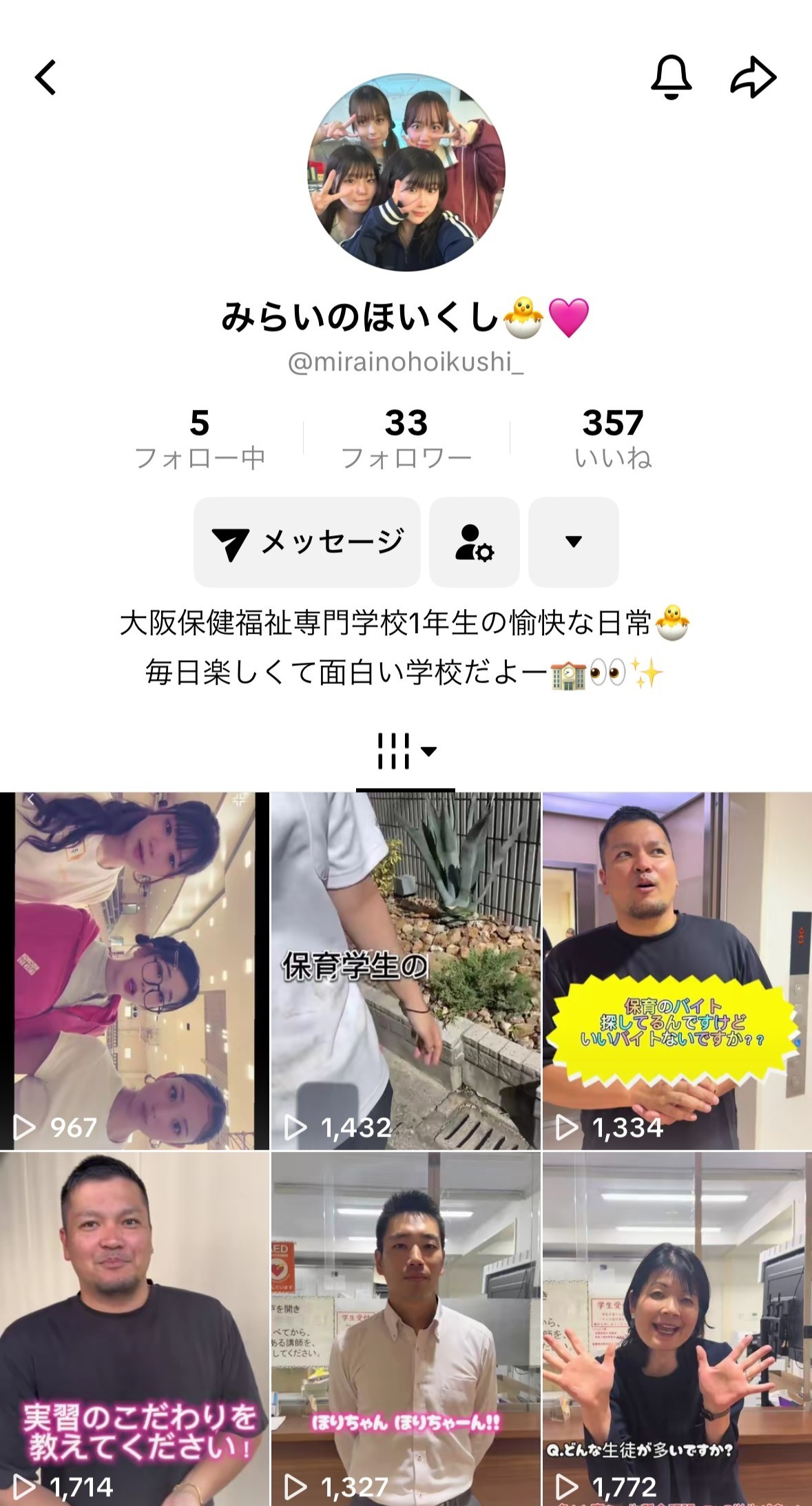
Task: Open the 実習のこだわり video with 1,714 views
Action: [x=134, y=1330]
